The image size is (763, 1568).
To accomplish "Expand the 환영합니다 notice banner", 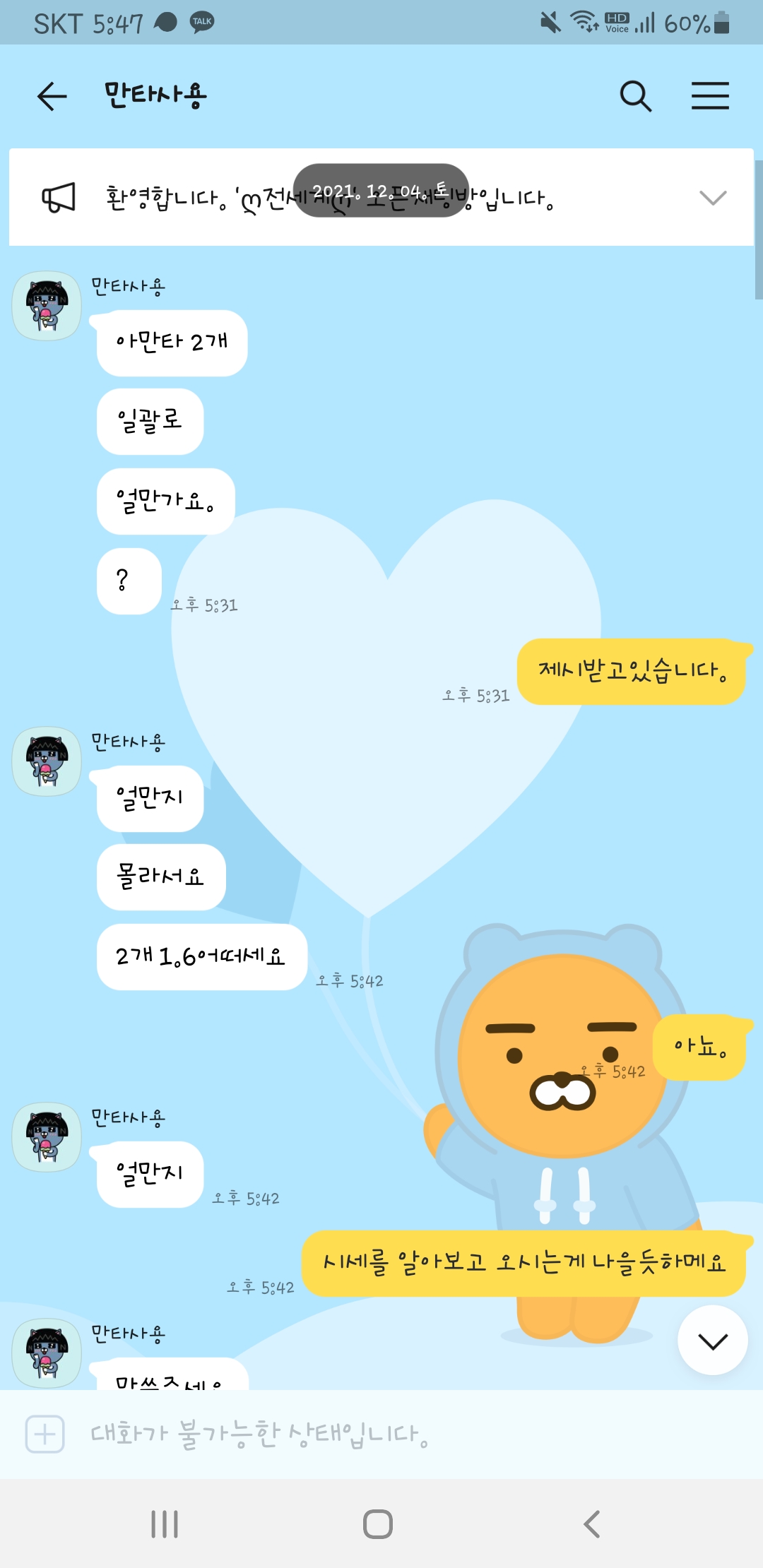I will pos(712,198).
